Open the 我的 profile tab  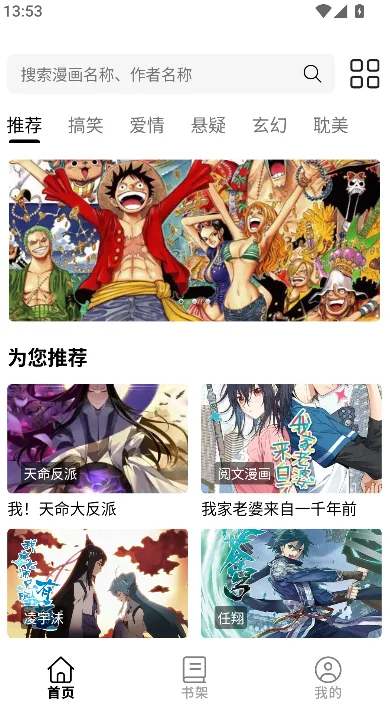click(x=328, y=677)
